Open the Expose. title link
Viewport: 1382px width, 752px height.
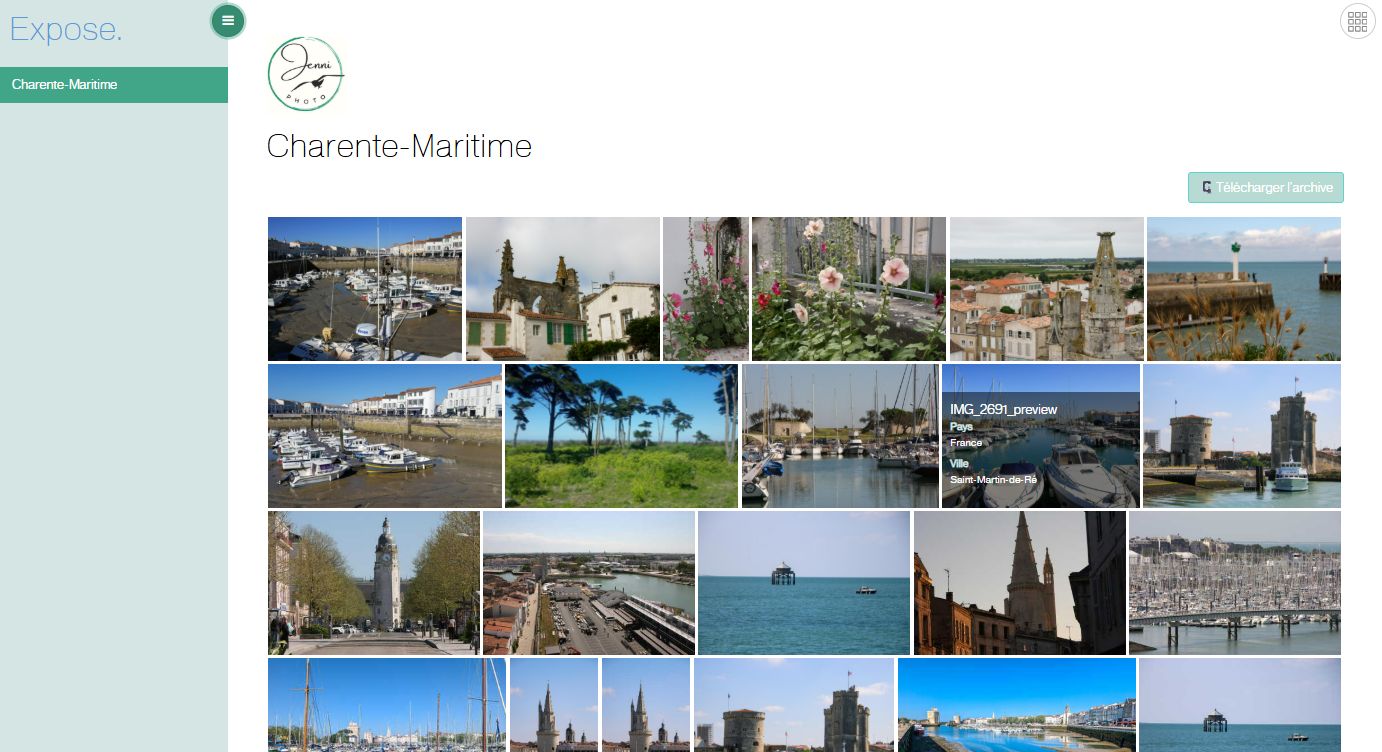(66, 30)
